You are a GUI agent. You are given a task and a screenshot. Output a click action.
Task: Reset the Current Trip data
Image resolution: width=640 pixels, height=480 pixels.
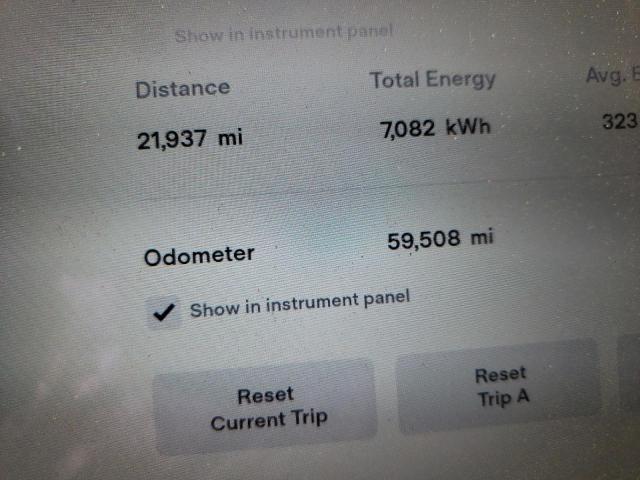(266, 408)
